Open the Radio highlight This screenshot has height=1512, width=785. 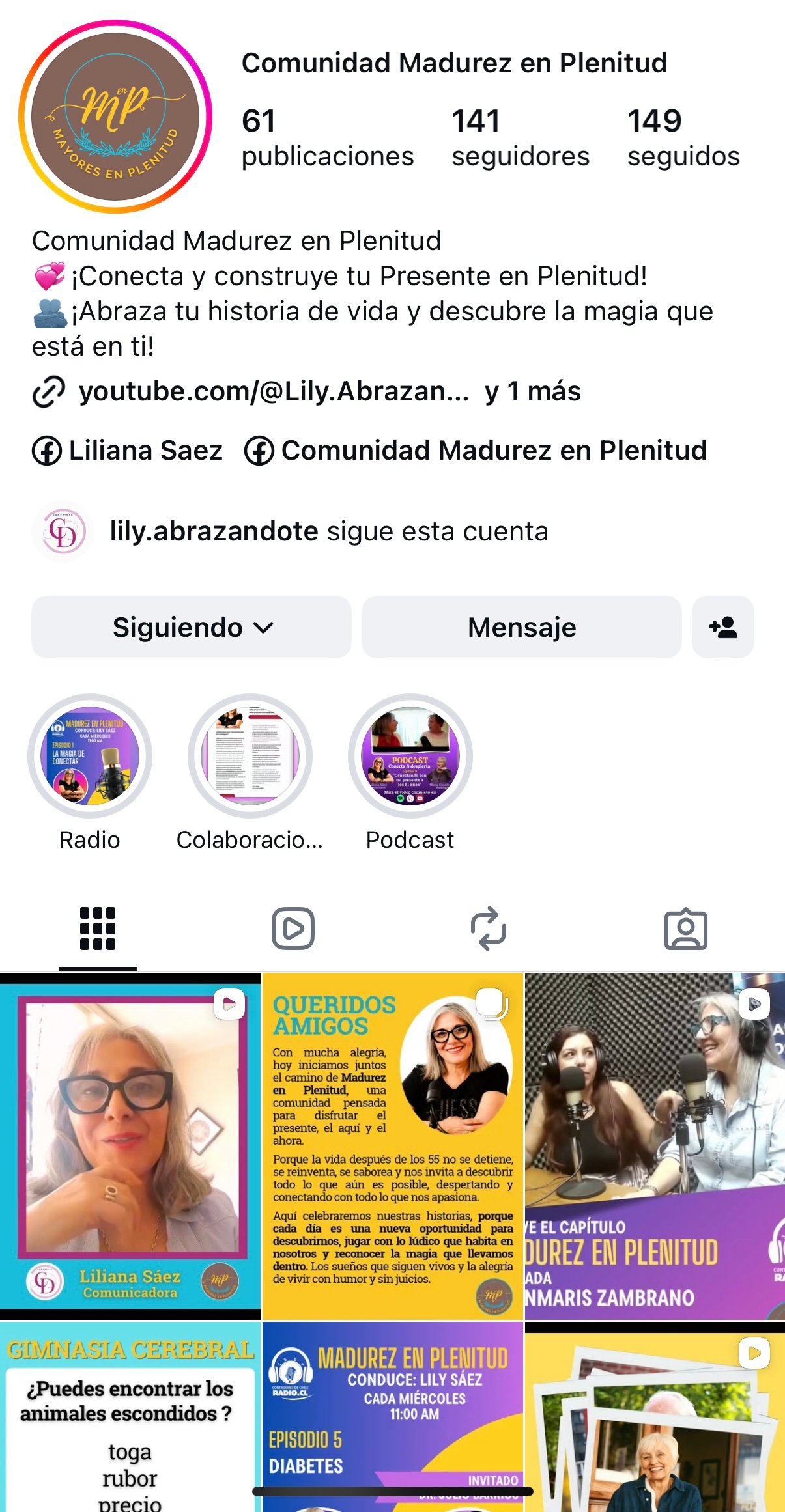[x=90, y=756]
